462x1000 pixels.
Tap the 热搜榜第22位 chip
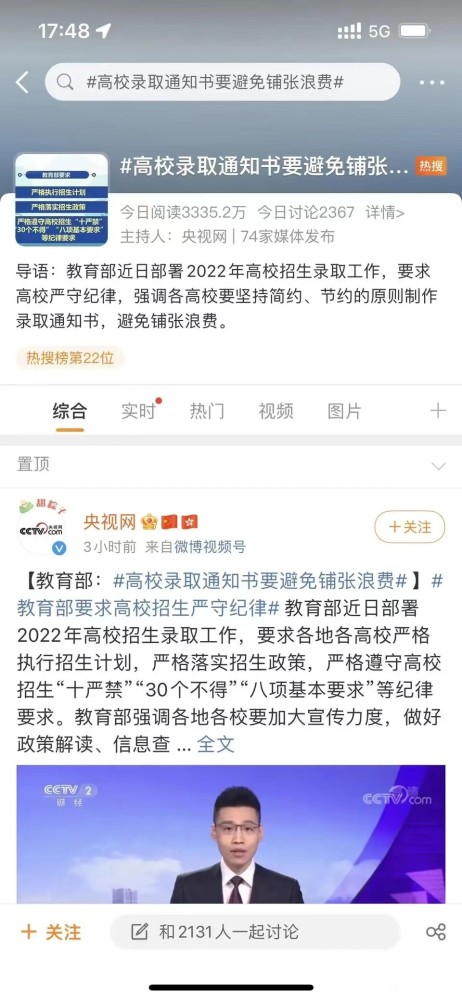tap(70, 358)
